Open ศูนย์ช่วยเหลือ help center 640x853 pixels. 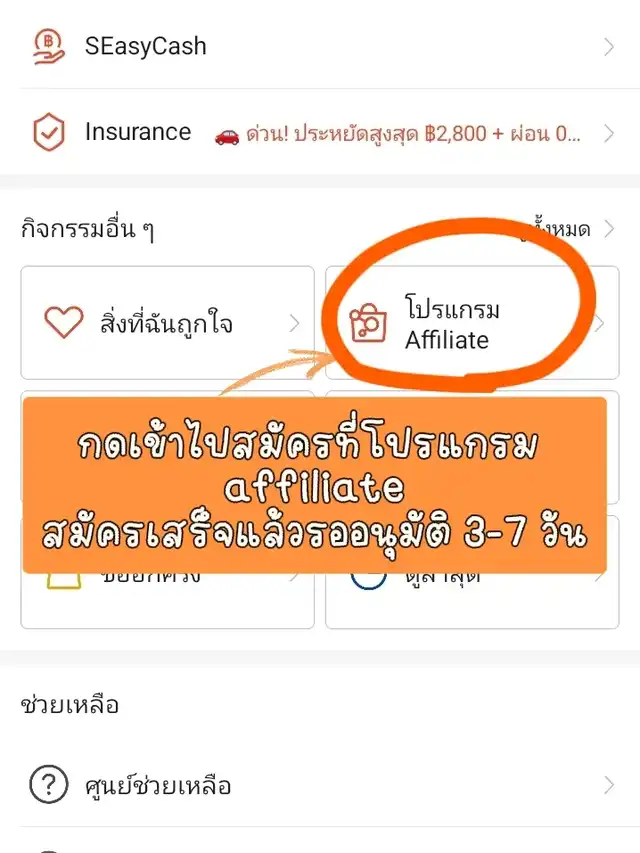[320, 786]
